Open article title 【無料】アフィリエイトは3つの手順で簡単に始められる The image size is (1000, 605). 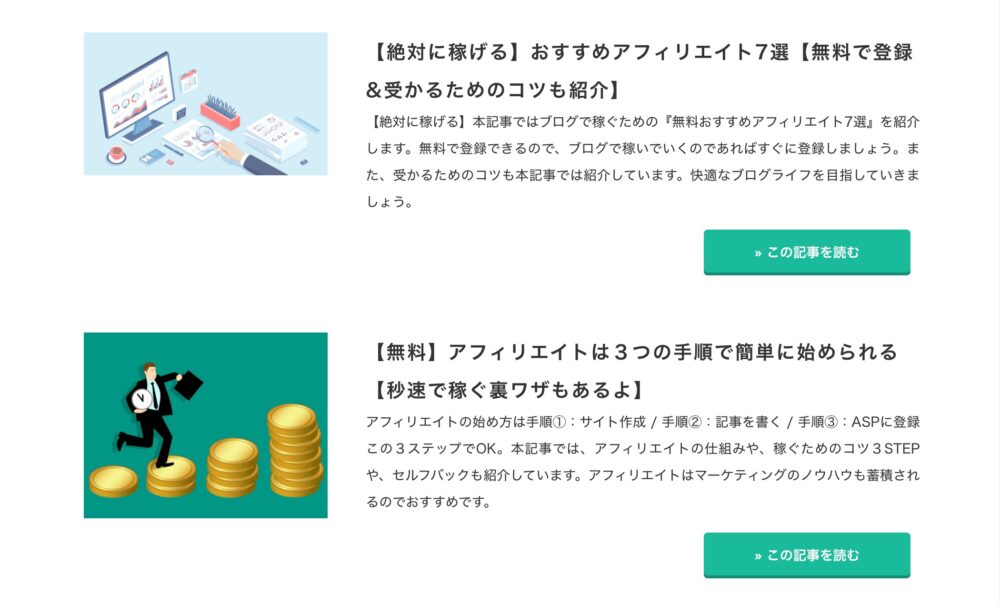(x=632, y=371)
